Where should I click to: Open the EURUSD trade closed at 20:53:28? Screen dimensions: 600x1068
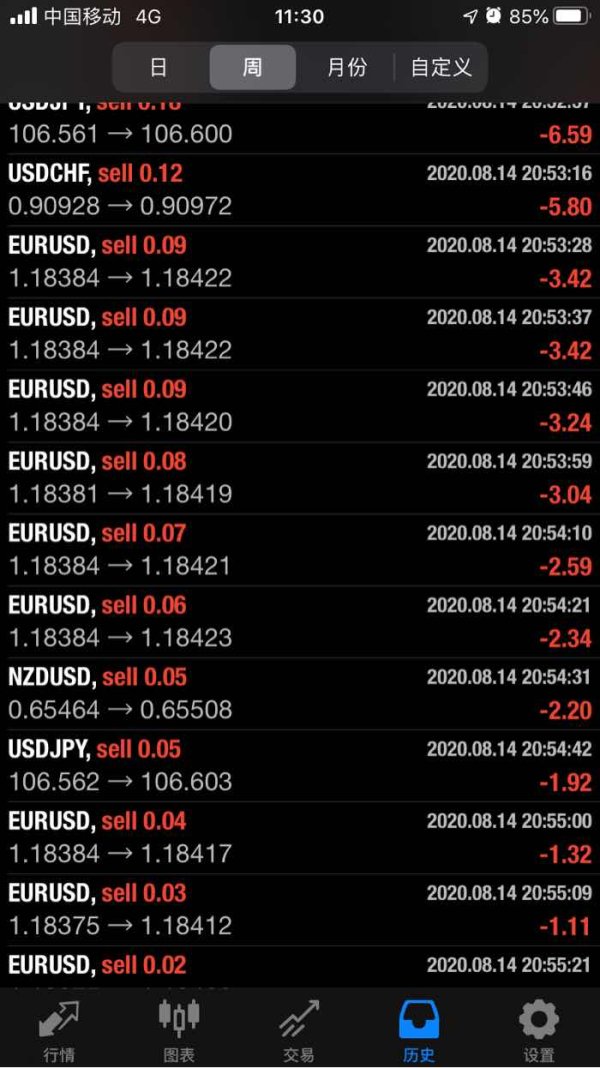pyautogui.click(x=300, y=262)
